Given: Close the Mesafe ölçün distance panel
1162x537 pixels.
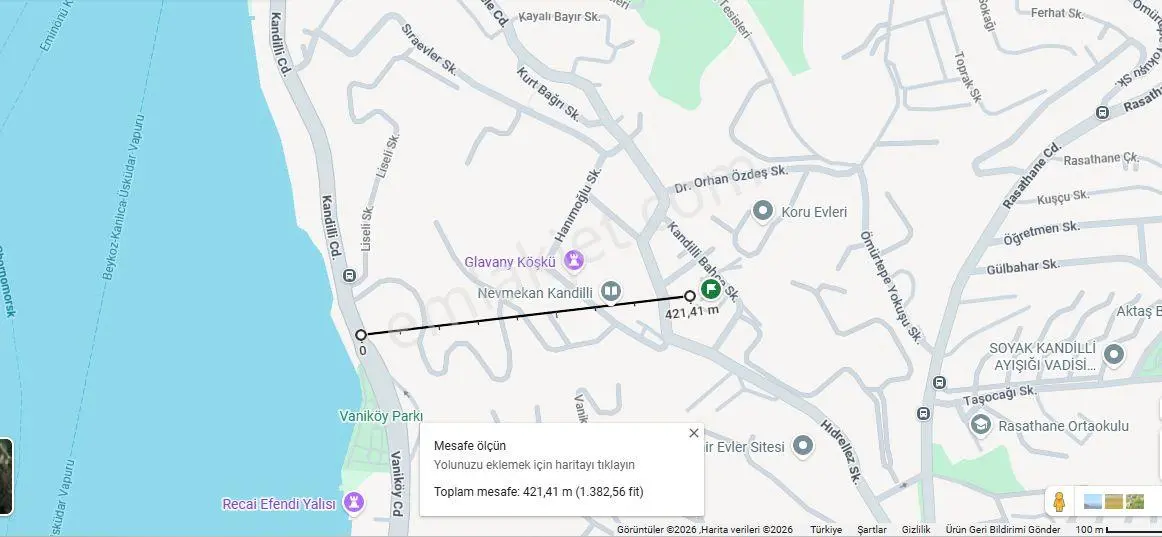Looking at the screenshot, I should tap(694, 433).
